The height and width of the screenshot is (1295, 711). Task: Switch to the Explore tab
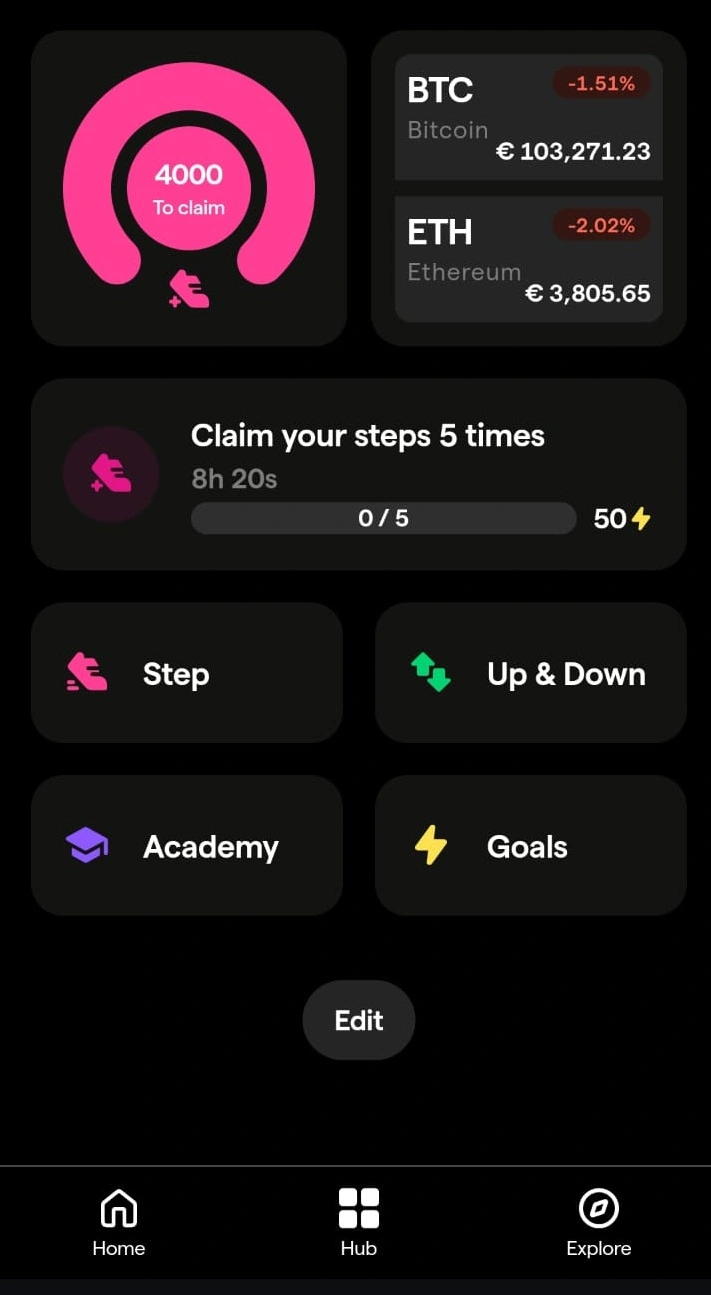pyautogui.click(x=599, y=1222)
